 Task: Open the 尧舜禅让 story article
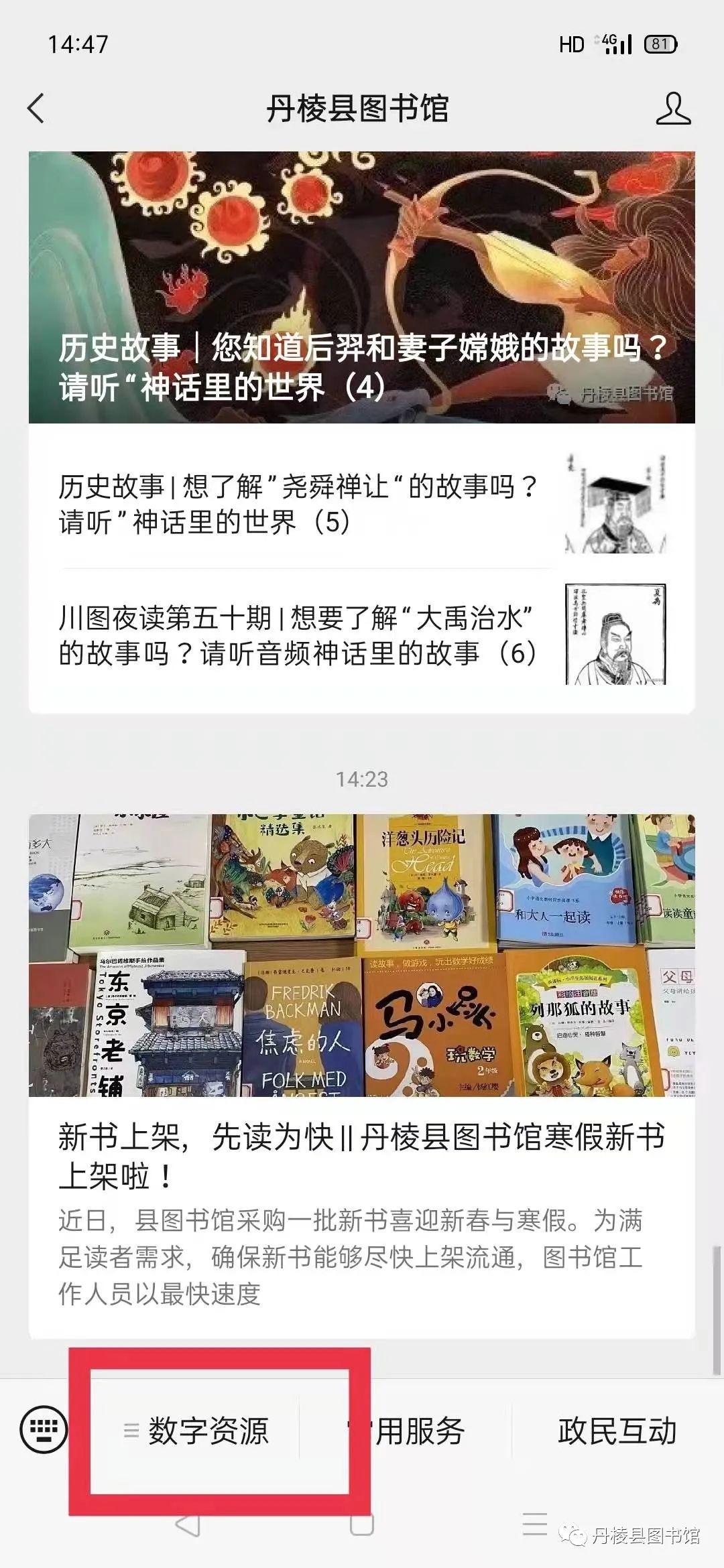tap(362, 504)
